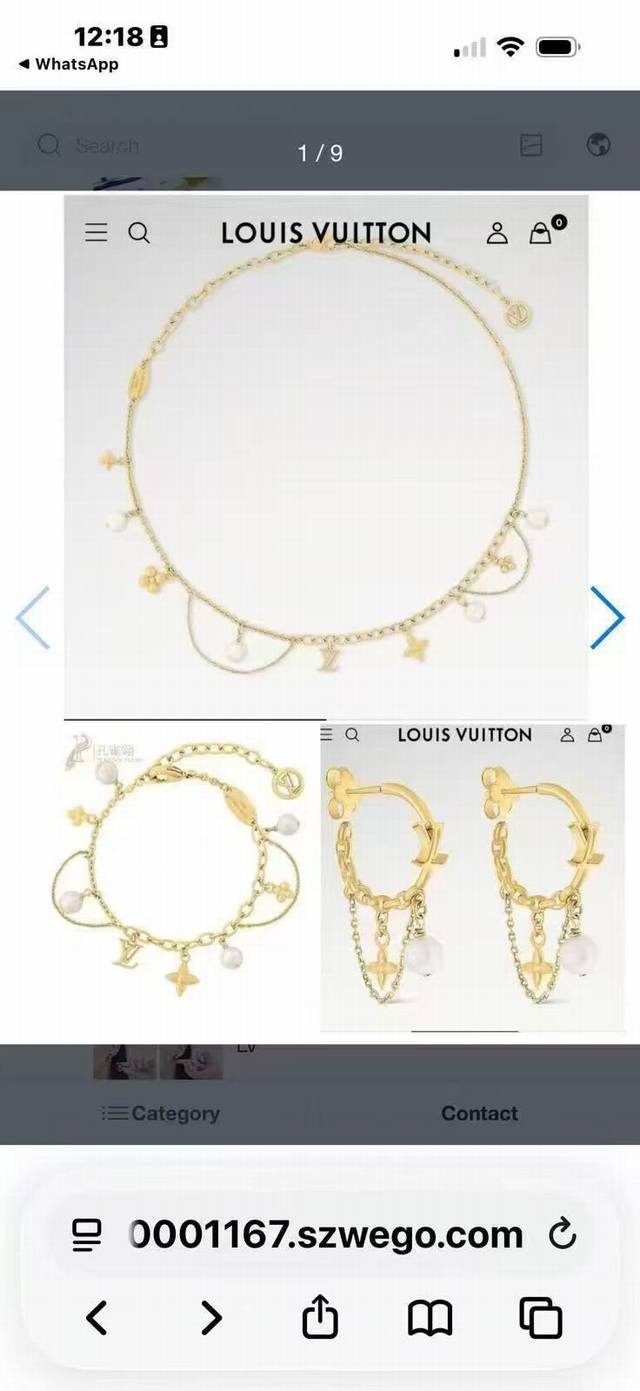This screenshot has width=640, height=1391.
Task: View all open browser tabs
Action: pyautogui.click(x=540, y=1318)
